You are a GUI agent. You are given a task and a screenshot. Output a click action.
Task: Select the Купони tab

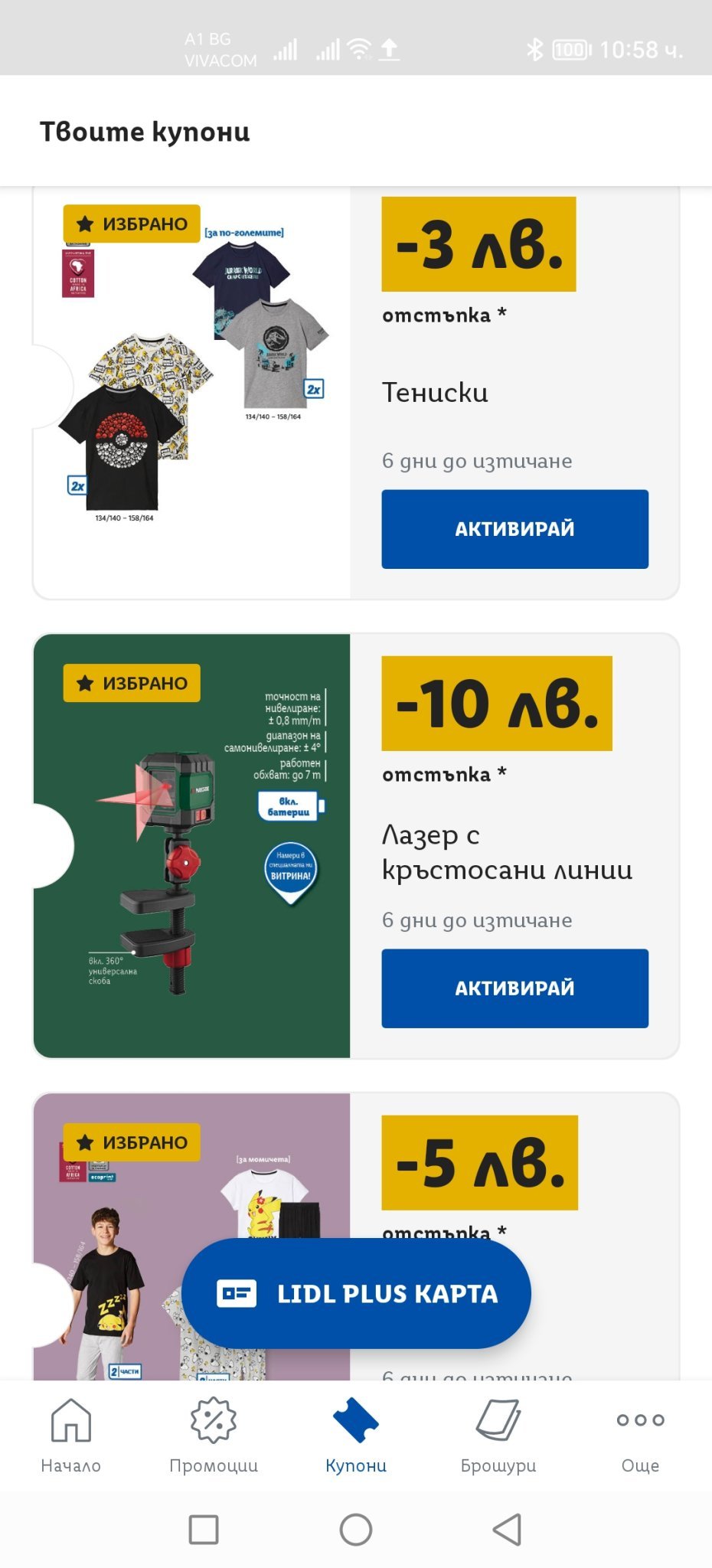[356, 1436]
